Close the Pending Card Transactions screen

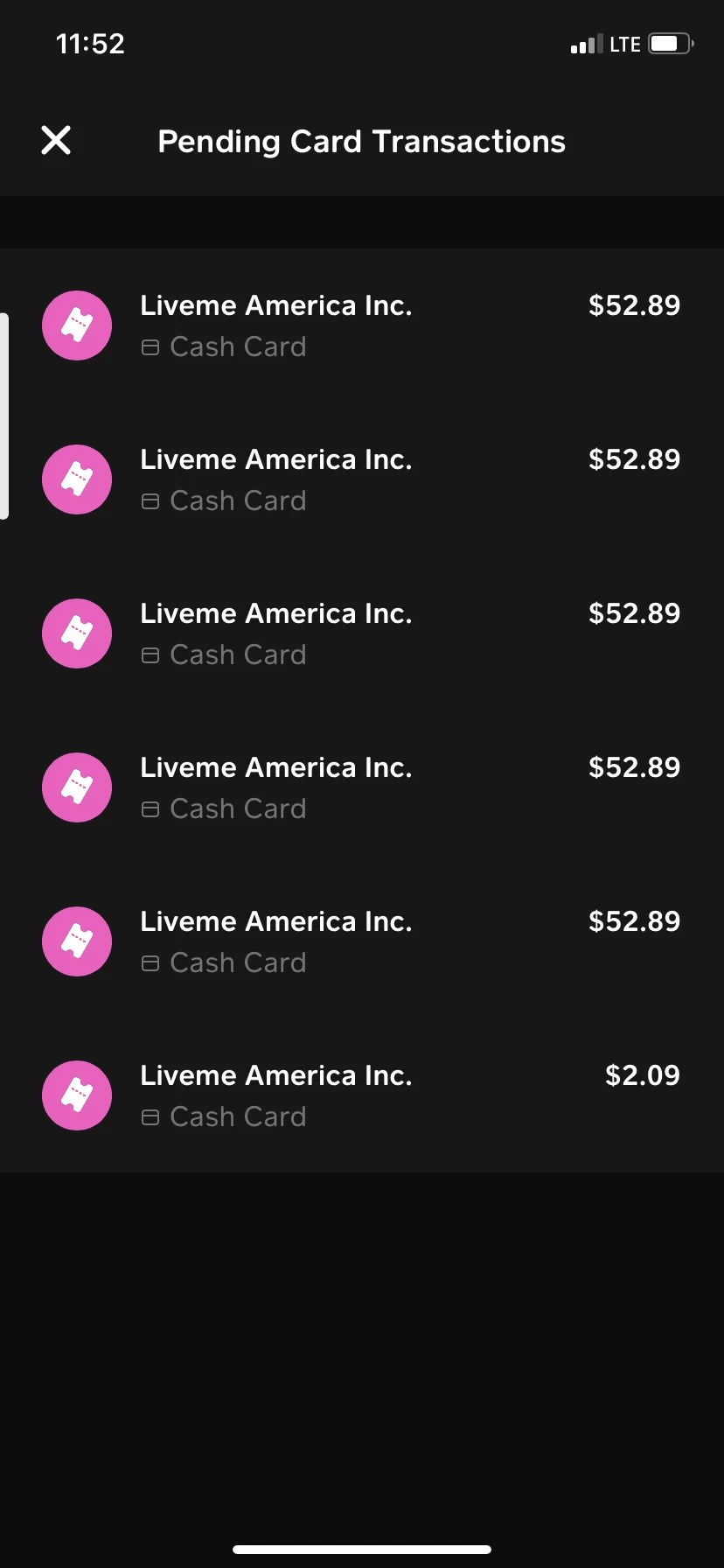point(56,140)
